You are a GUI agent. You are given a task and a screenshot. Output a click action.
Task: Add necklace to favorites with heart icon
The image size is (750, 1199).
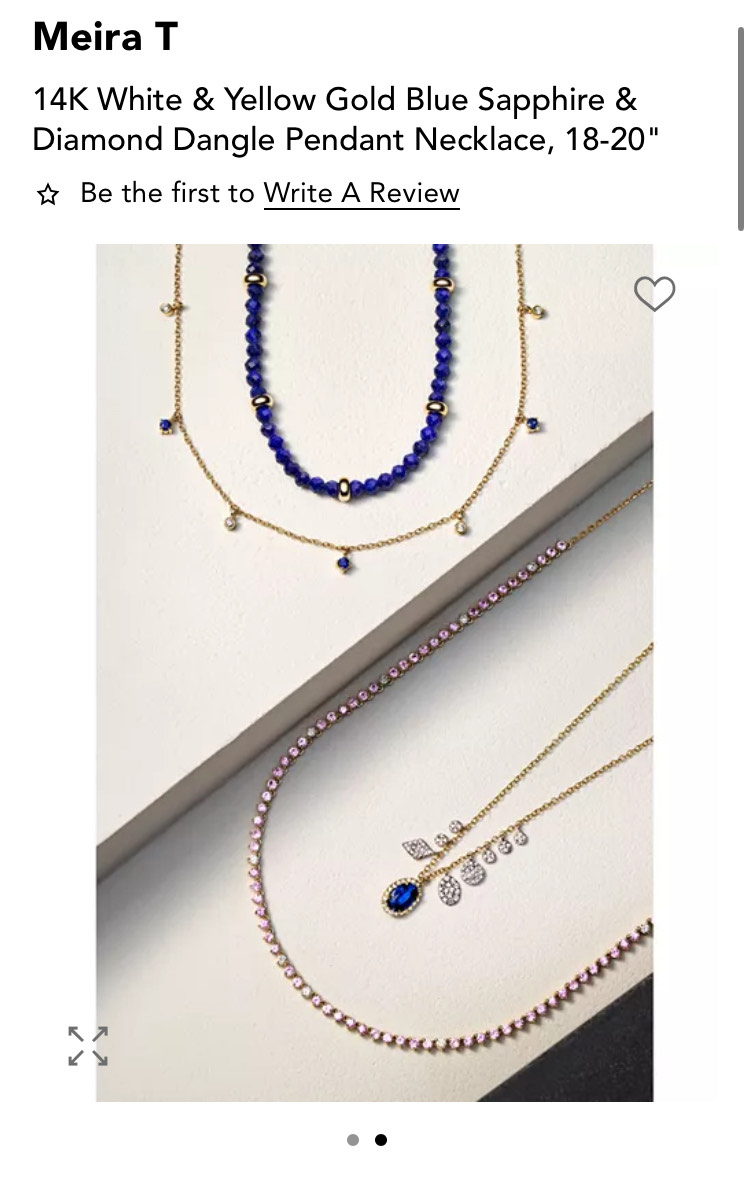(655, 293)
